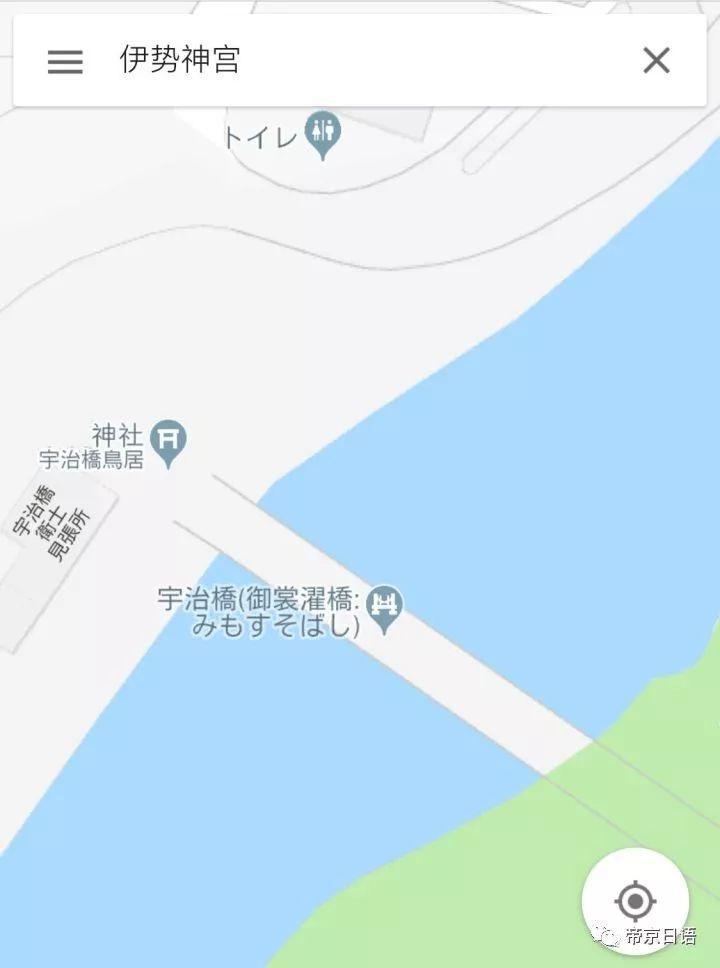The width and height of the screenshot is (720, 968).
Task: Open the 宇治橋鳥居 shrine marker
Action: click(169, 442)
